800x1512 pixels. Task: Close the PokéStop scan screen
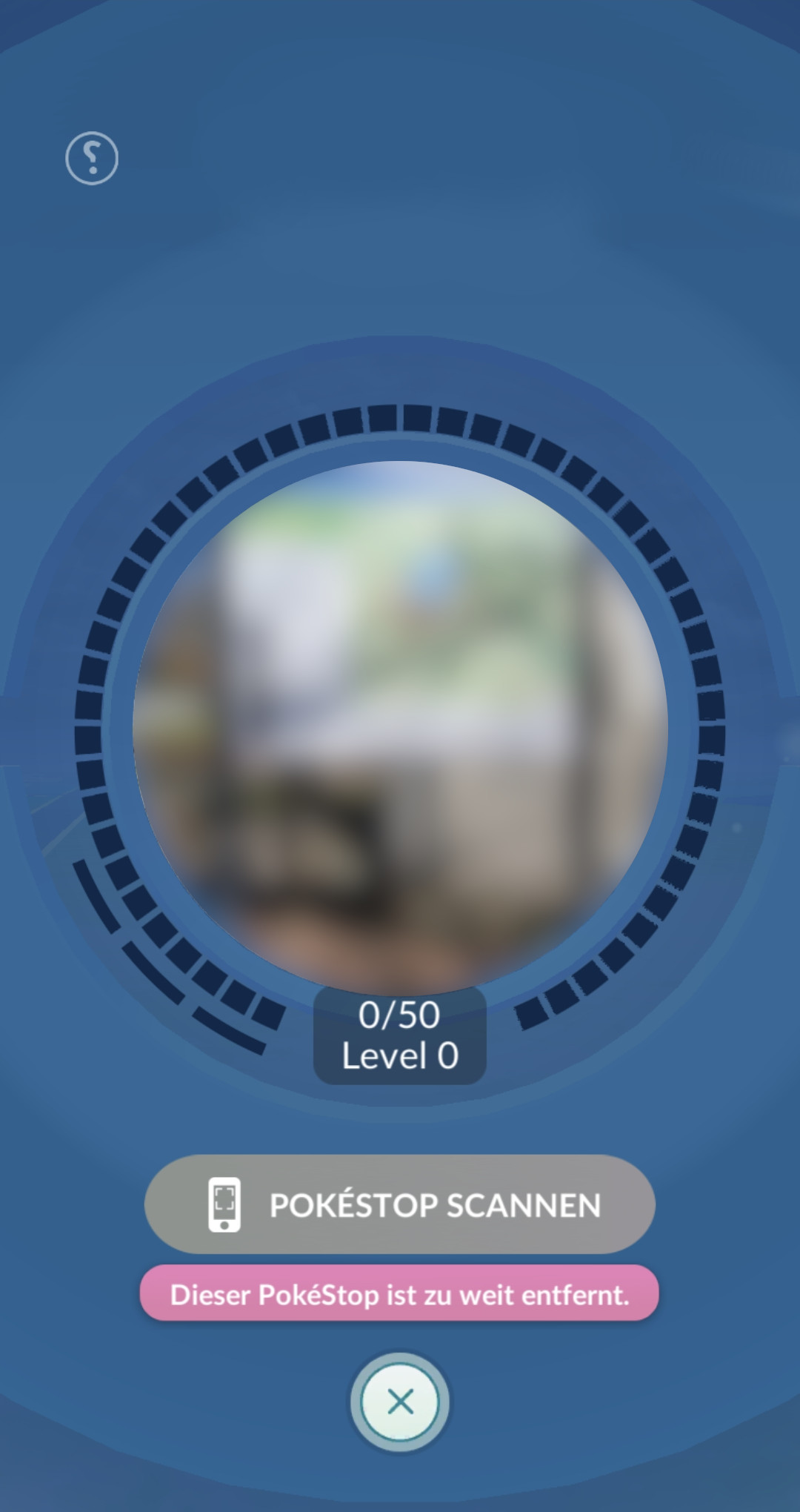(400, 1402)
